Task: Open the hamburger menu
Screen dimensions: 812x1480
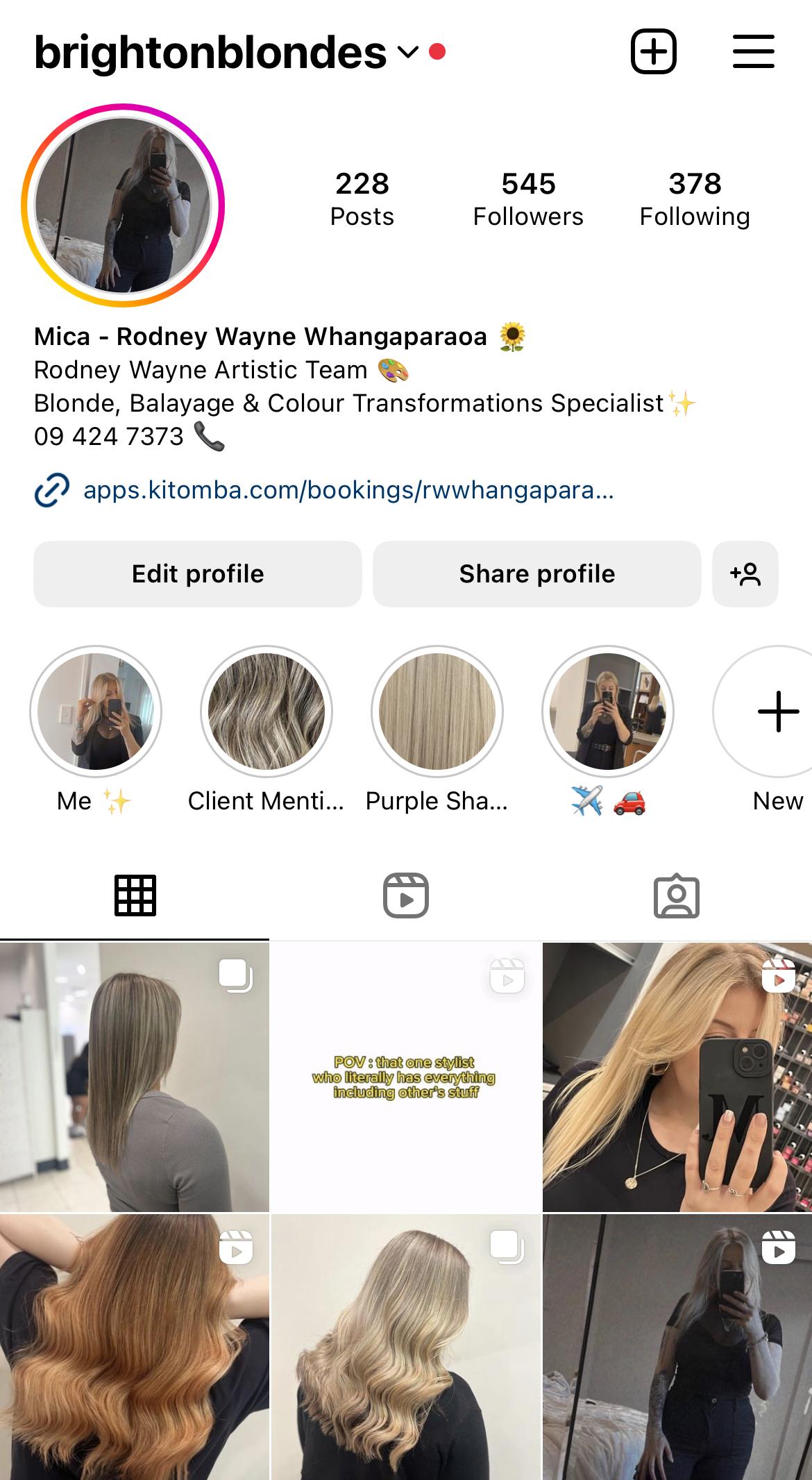Action: click(x=753, y=51)
